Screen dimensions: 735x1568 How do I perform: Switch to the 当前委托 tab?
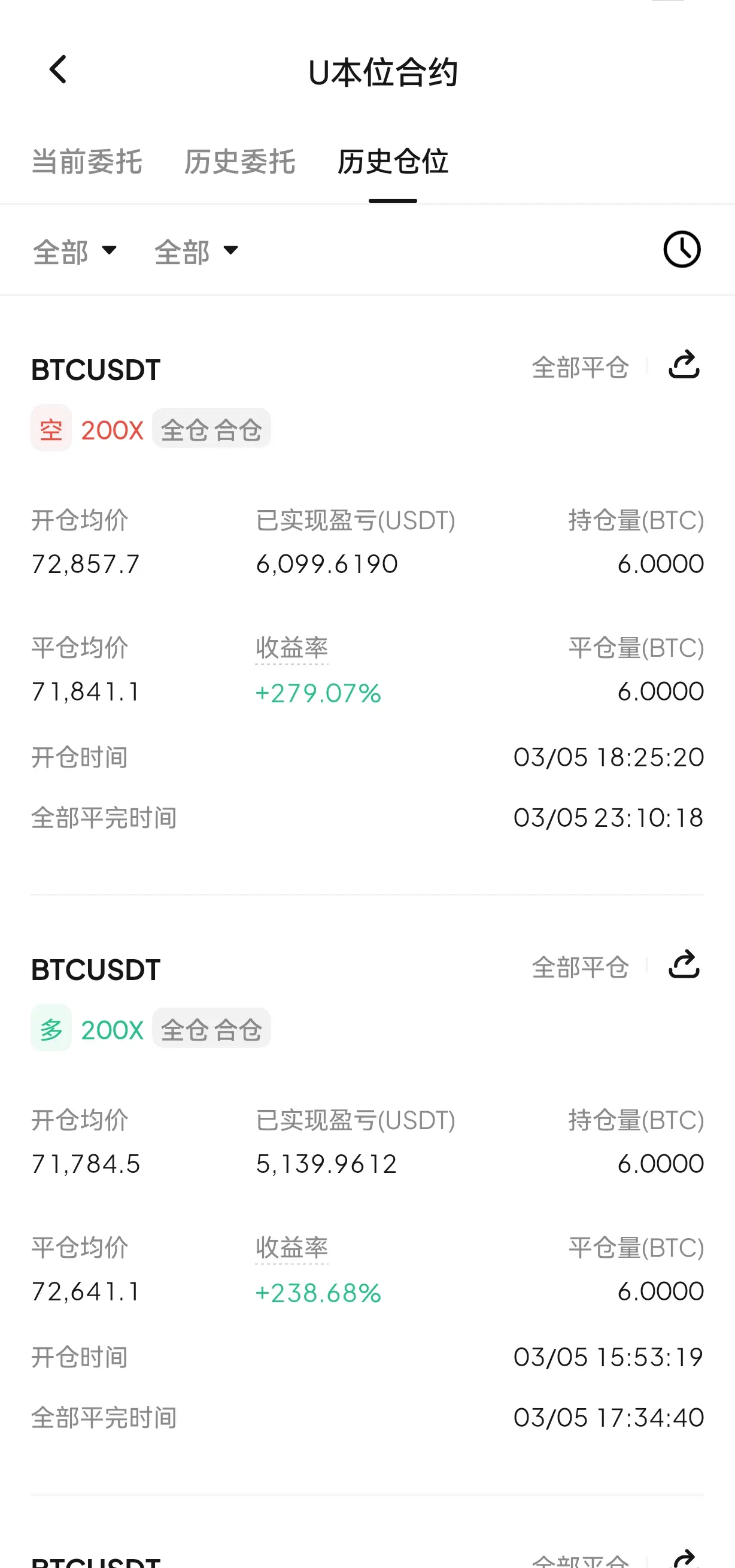point(86,162)
